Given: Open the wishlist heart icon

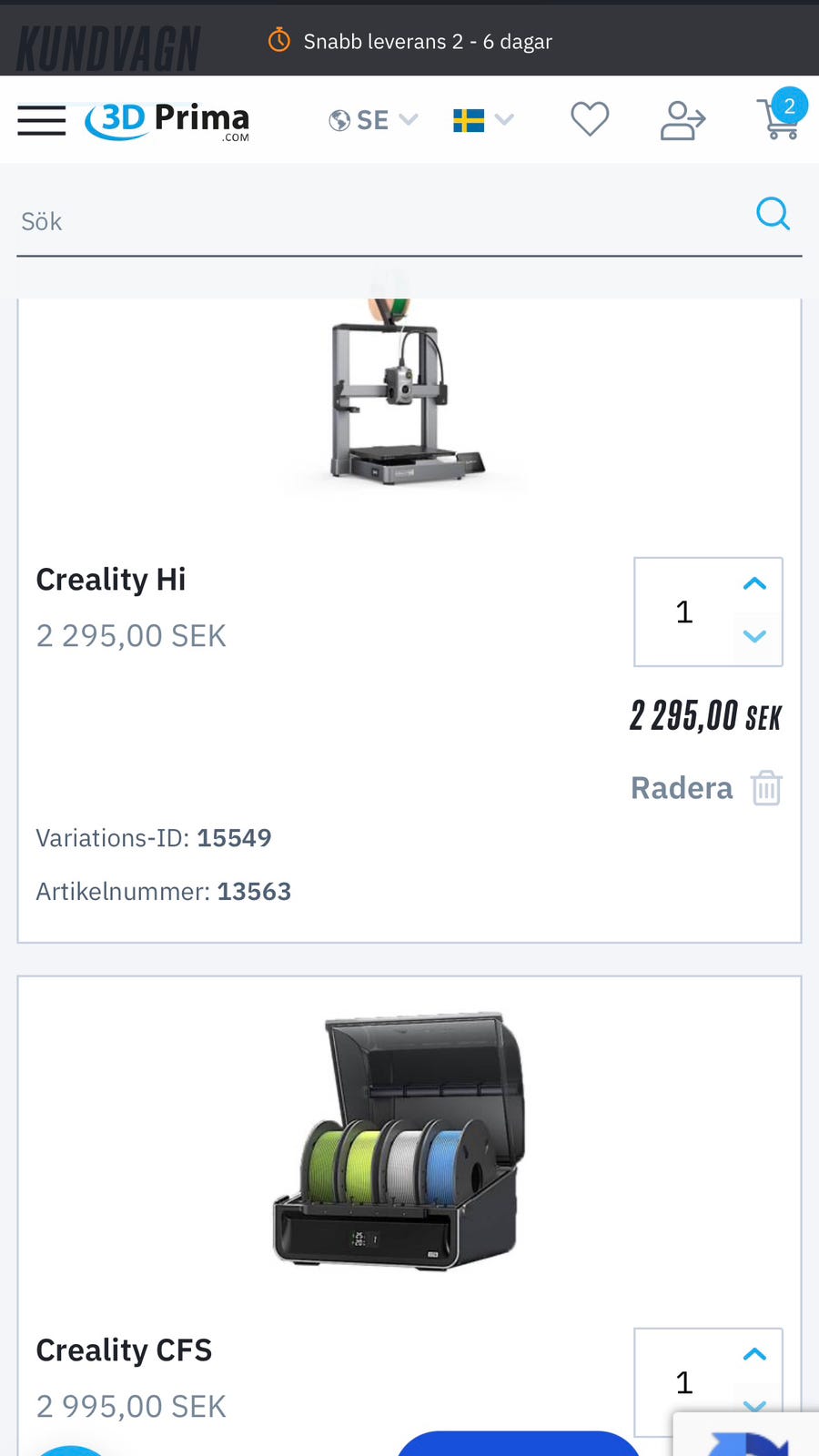Looking at the screenshot, I should (x=590, y=119).
